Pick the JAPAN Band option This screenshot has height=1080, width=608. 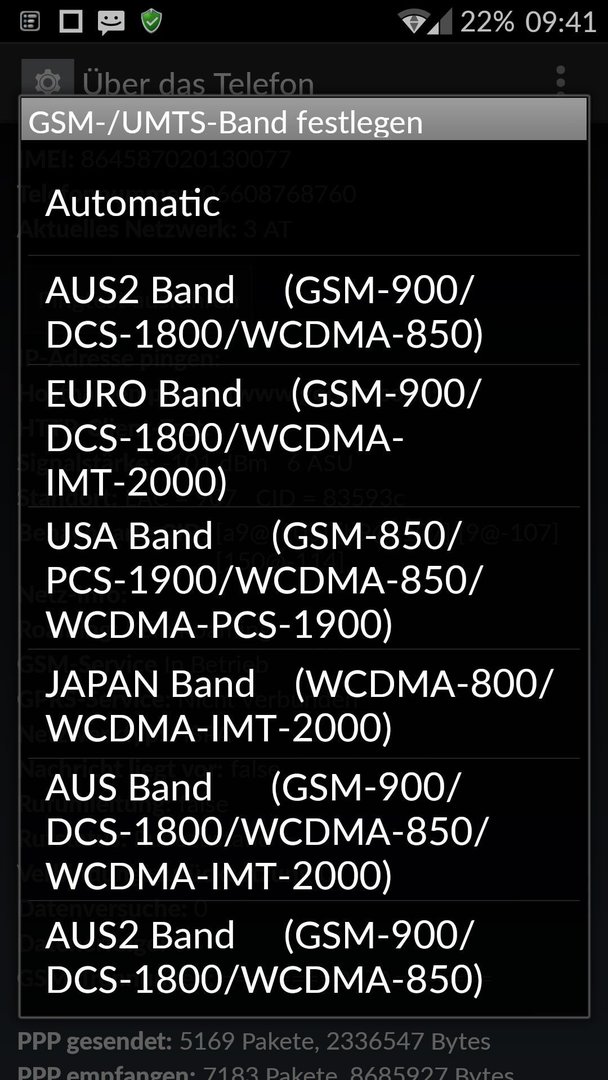pos(304,704)
